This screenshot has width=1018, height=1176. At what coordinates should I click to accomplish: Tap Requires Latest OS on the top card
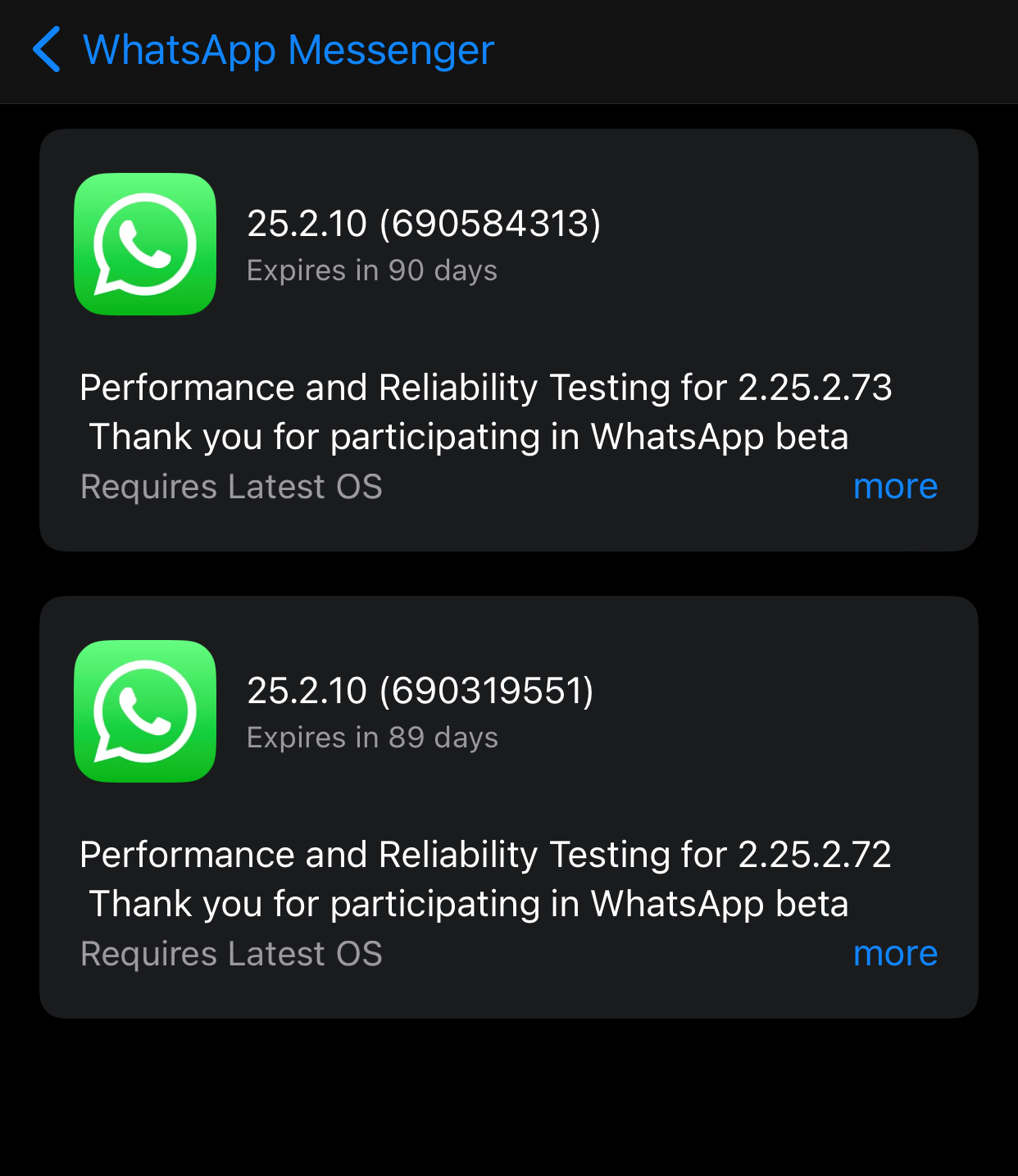pos(230,486)
